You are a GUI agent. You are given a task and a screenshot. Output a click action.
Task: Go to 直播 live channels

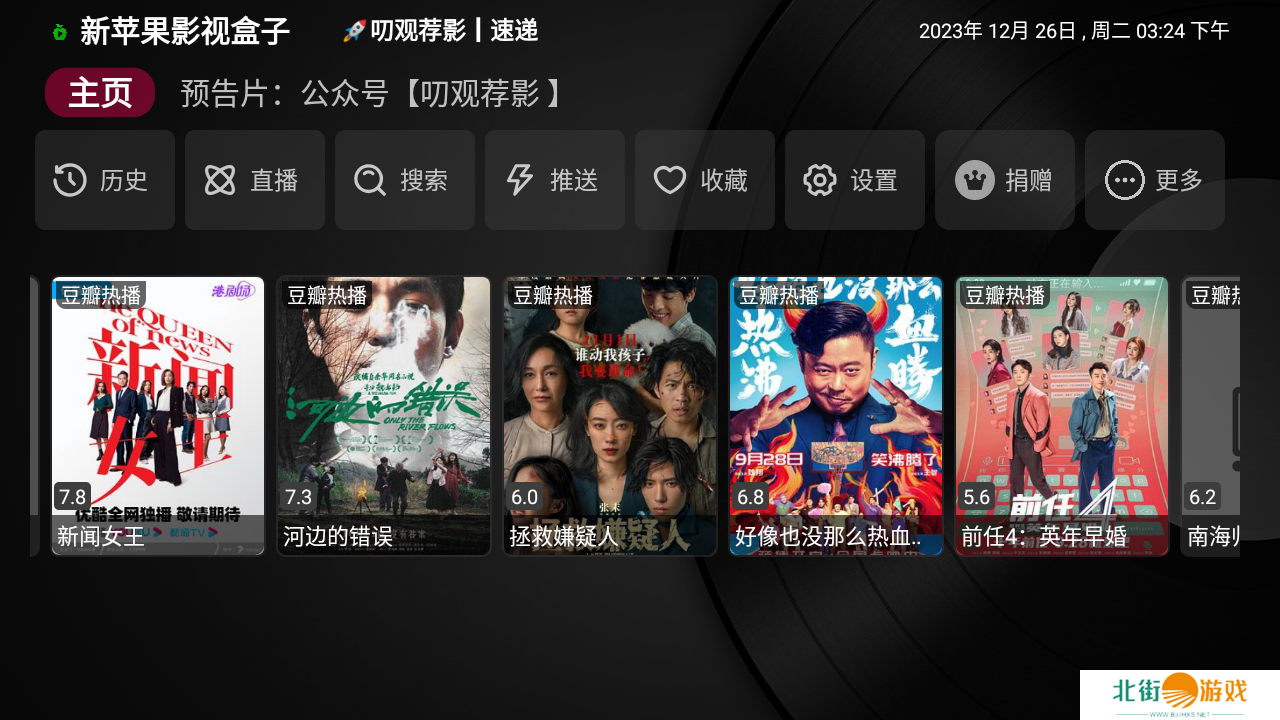tap(255, 180)
